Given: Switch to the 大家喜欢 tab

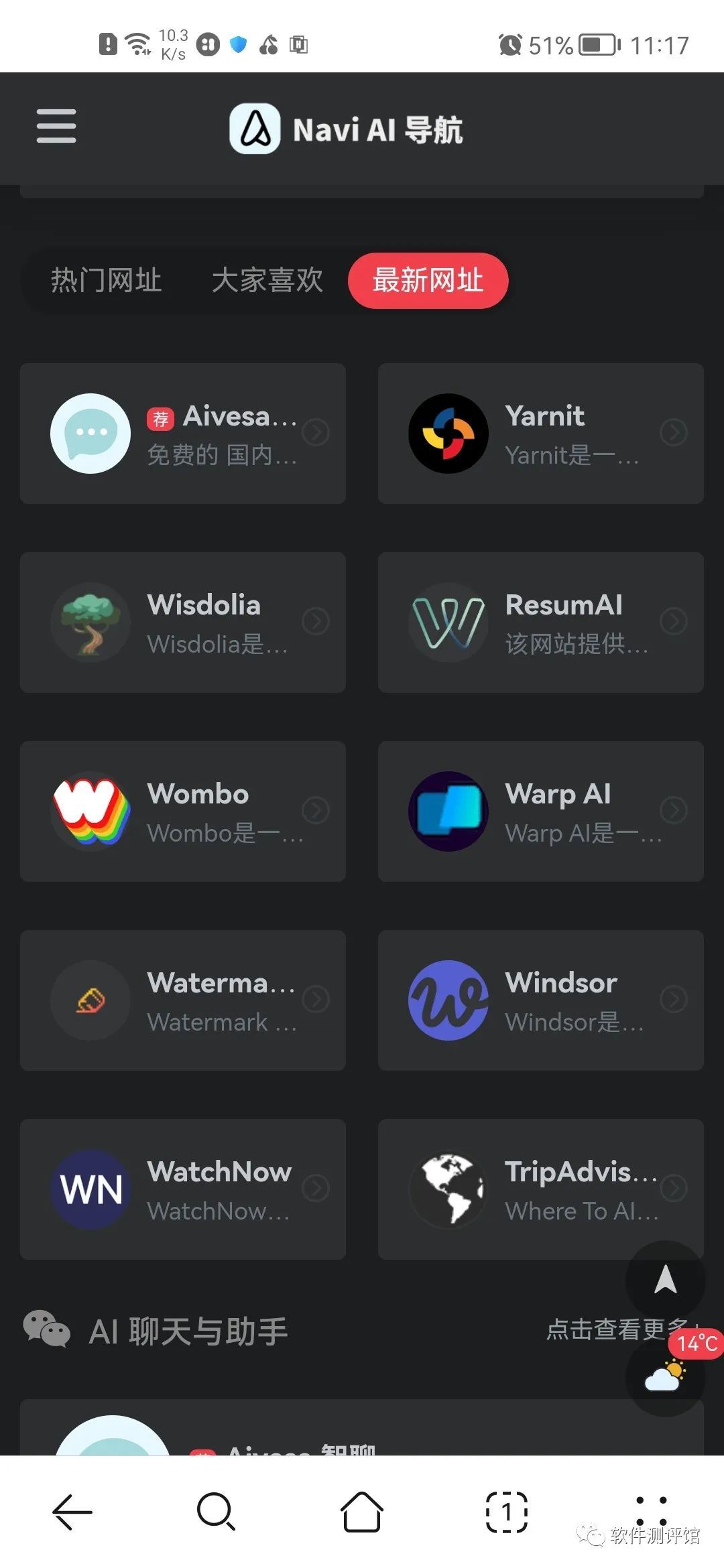Looking at the screenshot, I should [267, 280].
